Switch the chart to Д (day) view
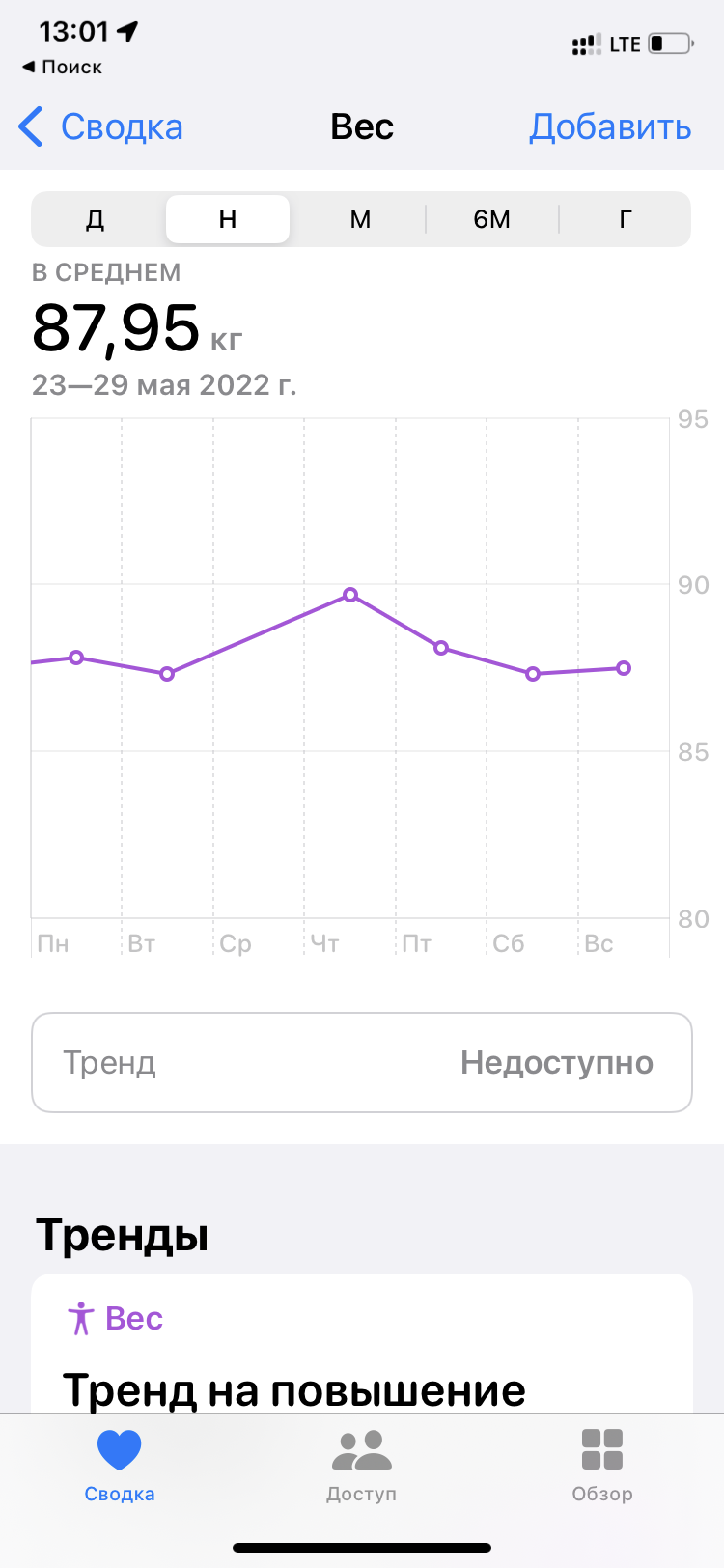The width and height of the screenshot is (724, 1568). [95, 219]
